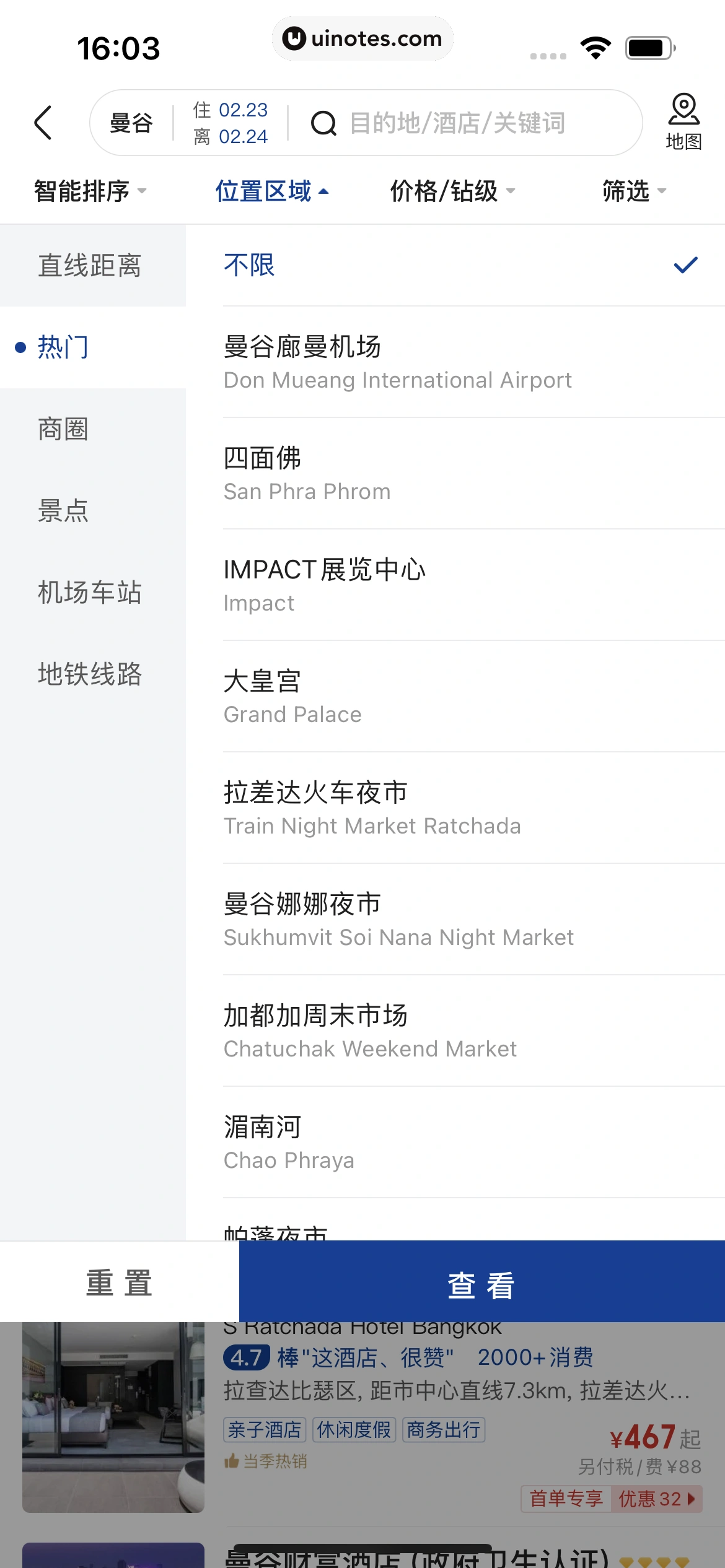
Task: Change the city from 曼谷
Action: click(x=131, y=123)
